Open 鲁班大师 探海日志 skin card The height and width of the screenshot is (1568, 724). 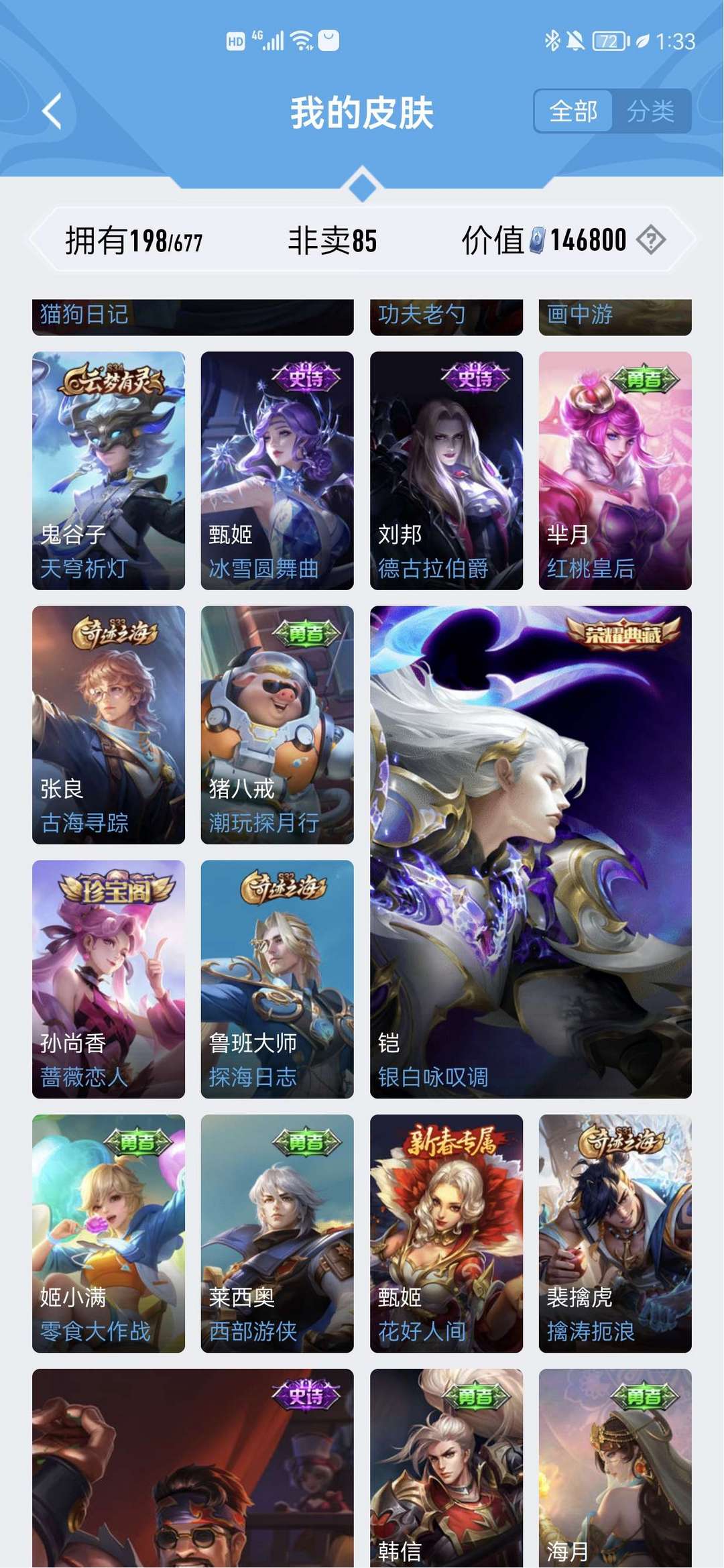(x=278, y=979)
